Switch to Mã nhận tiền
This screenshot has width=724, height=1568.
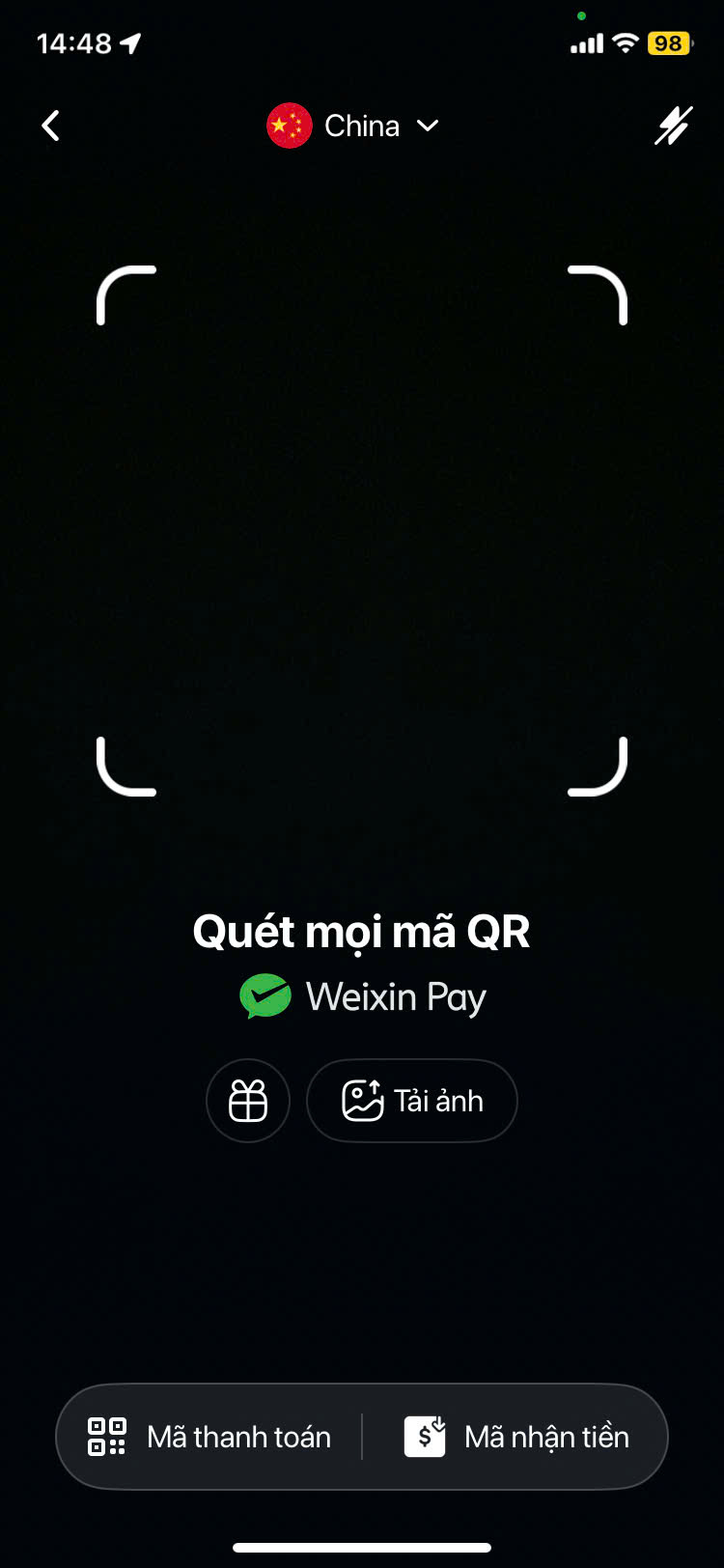pyautogui.click(x=521, y=1436)
